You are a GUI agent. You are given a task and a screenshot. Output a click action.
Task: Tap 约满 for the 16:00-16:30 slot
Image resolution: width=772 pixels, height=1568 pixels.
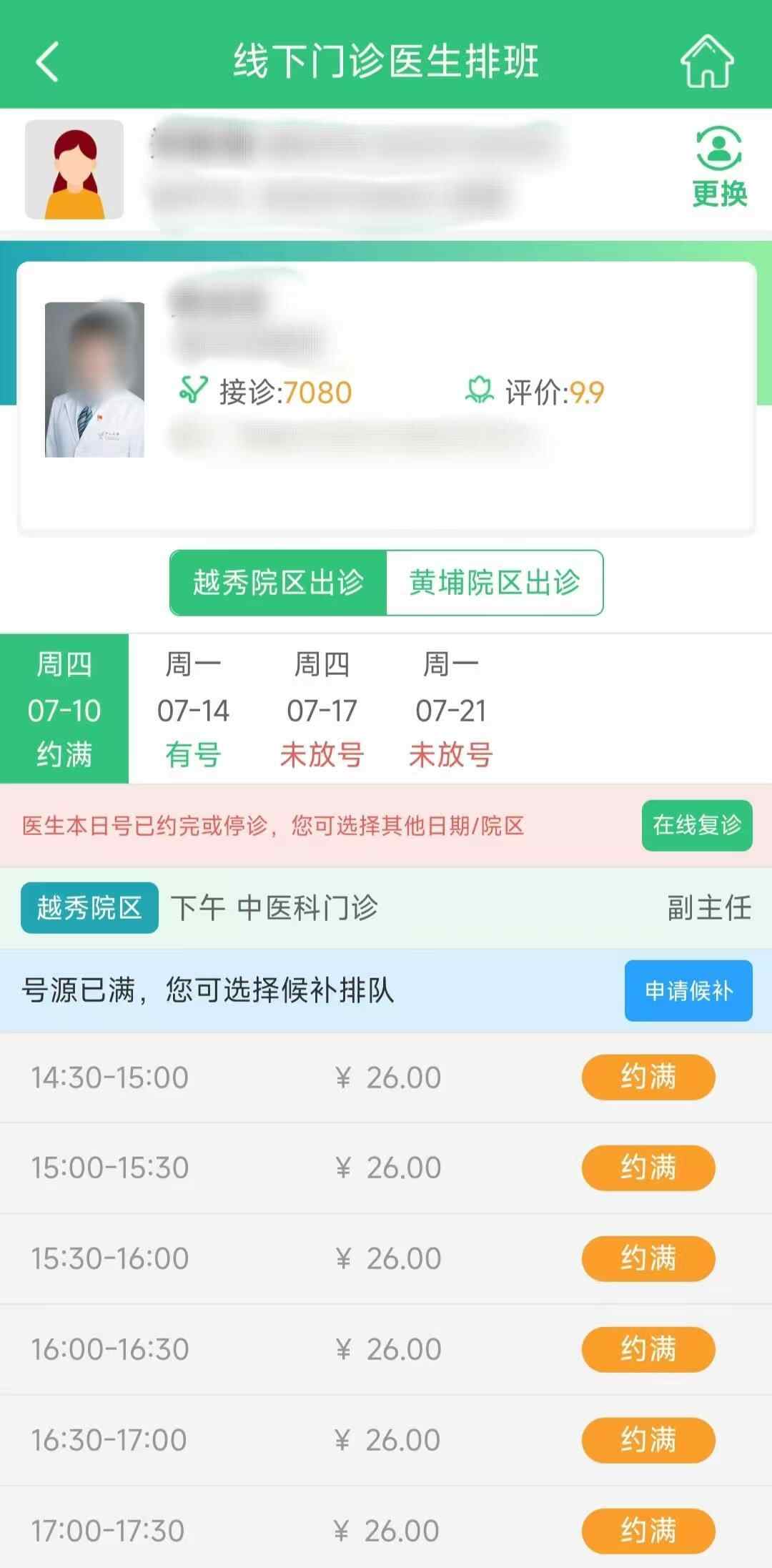coord(648,1349)
